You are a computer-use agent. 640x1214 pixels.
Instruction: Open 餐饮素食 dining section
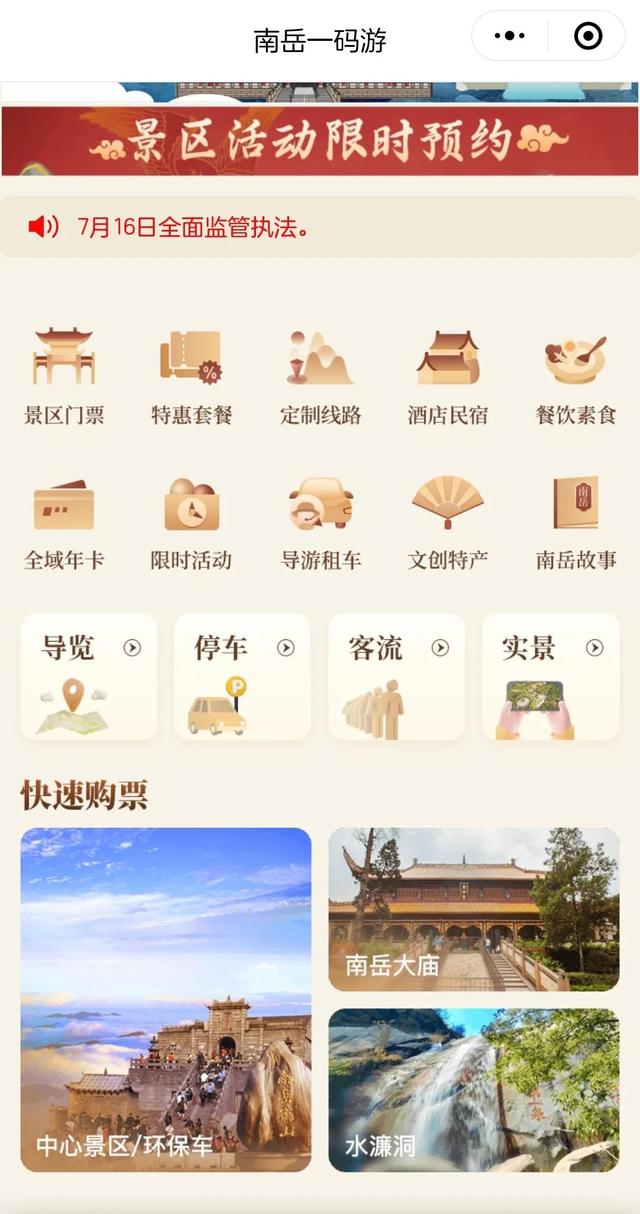coord(576,377)
